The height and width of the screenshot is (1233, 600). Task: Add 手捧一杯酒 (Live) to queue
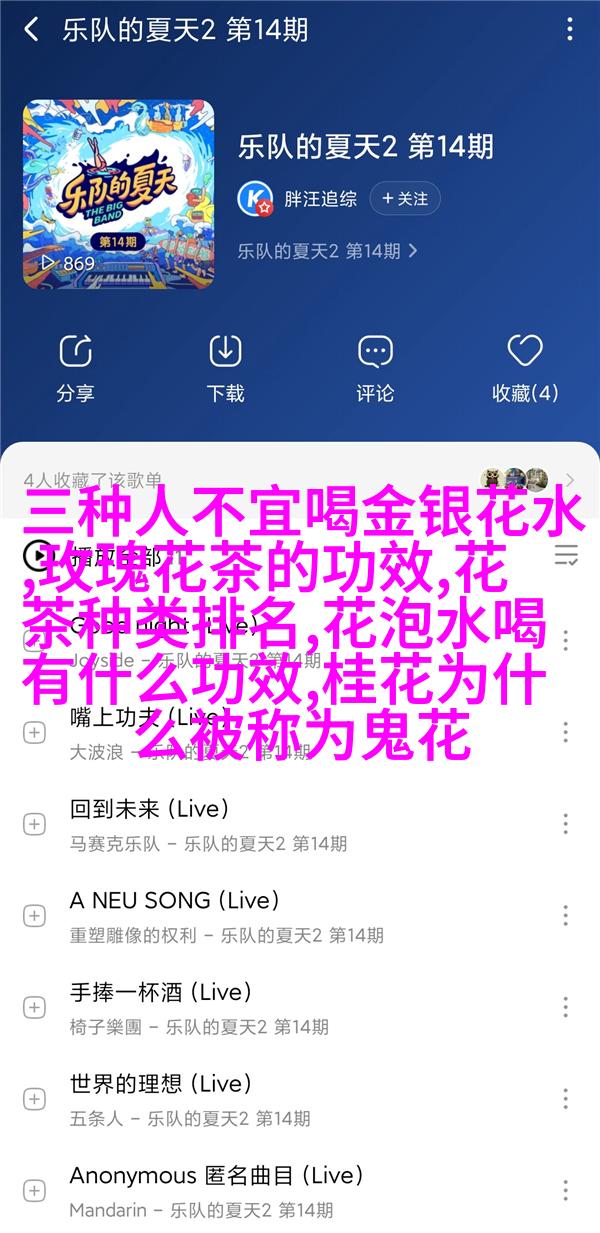point(34,1006)
